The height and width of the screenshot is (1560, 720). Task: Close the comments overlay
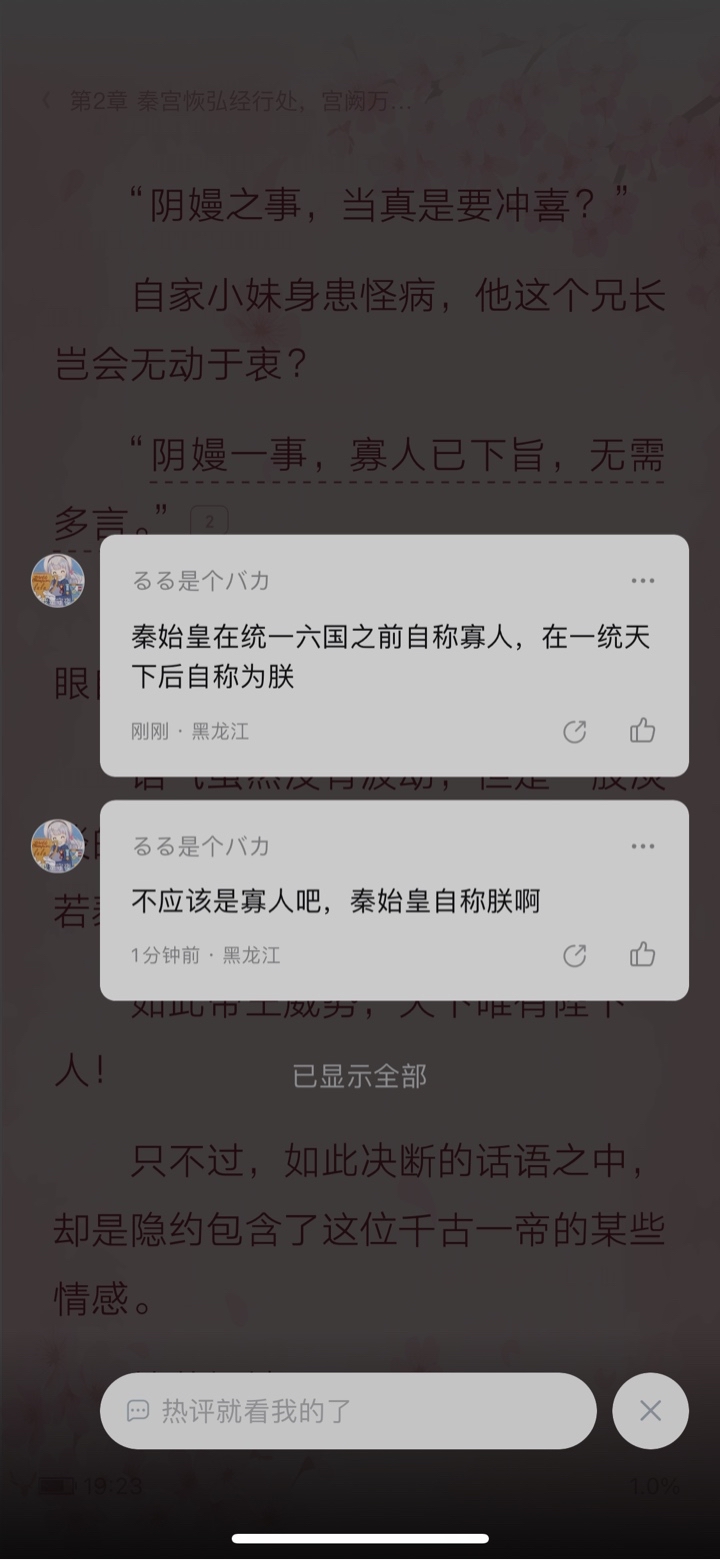[x=650, y=1411]
